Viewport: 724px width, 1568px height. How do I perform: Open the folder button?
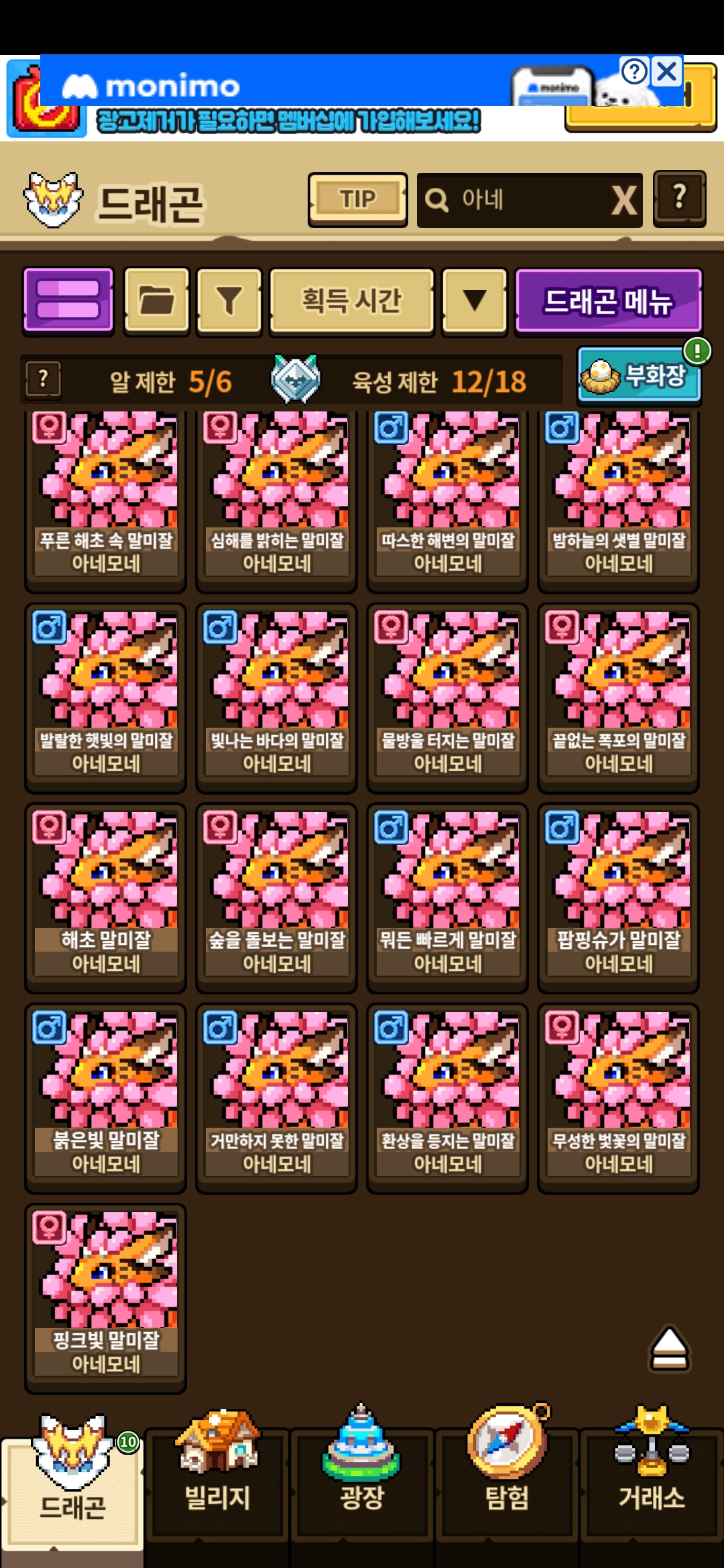[157, 300]
